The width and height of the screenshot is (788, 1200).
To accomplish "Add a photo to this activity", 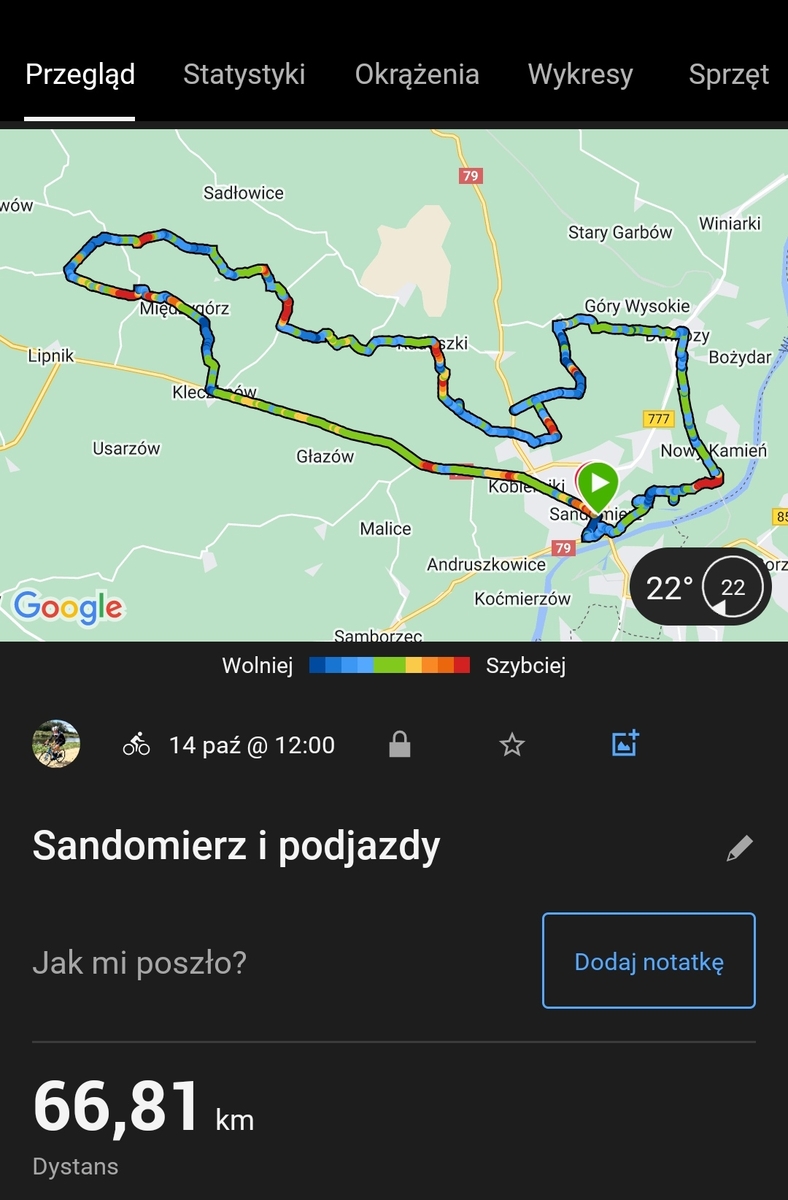I will tap(625, 744).
